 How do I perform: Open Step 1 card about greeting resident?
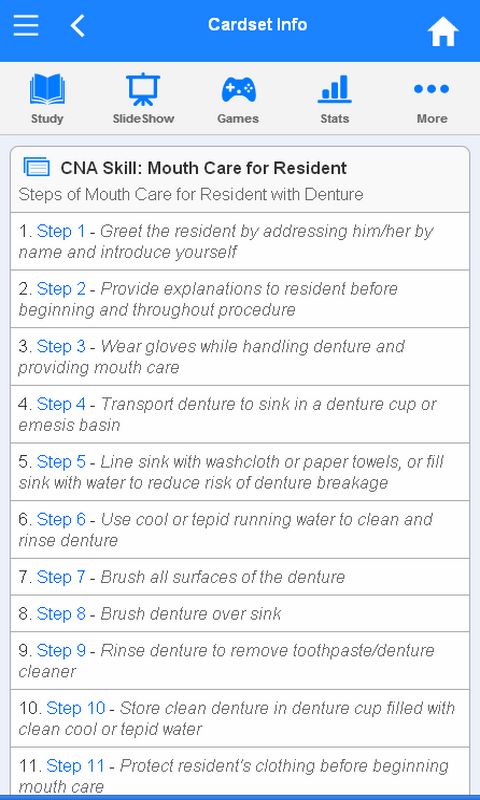pos(240,241)
